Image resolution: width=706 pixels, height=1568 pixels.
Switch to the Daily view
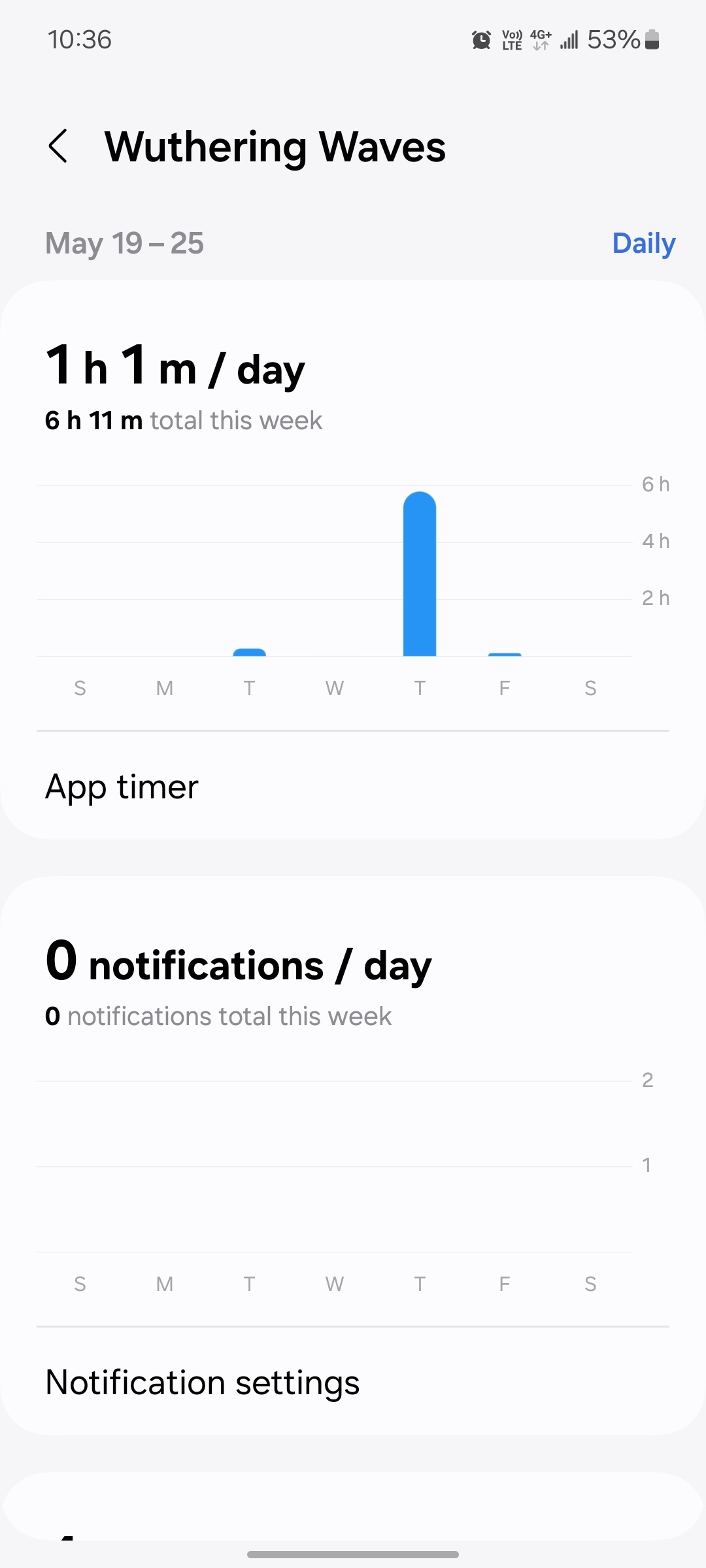[x=643, y=243]
